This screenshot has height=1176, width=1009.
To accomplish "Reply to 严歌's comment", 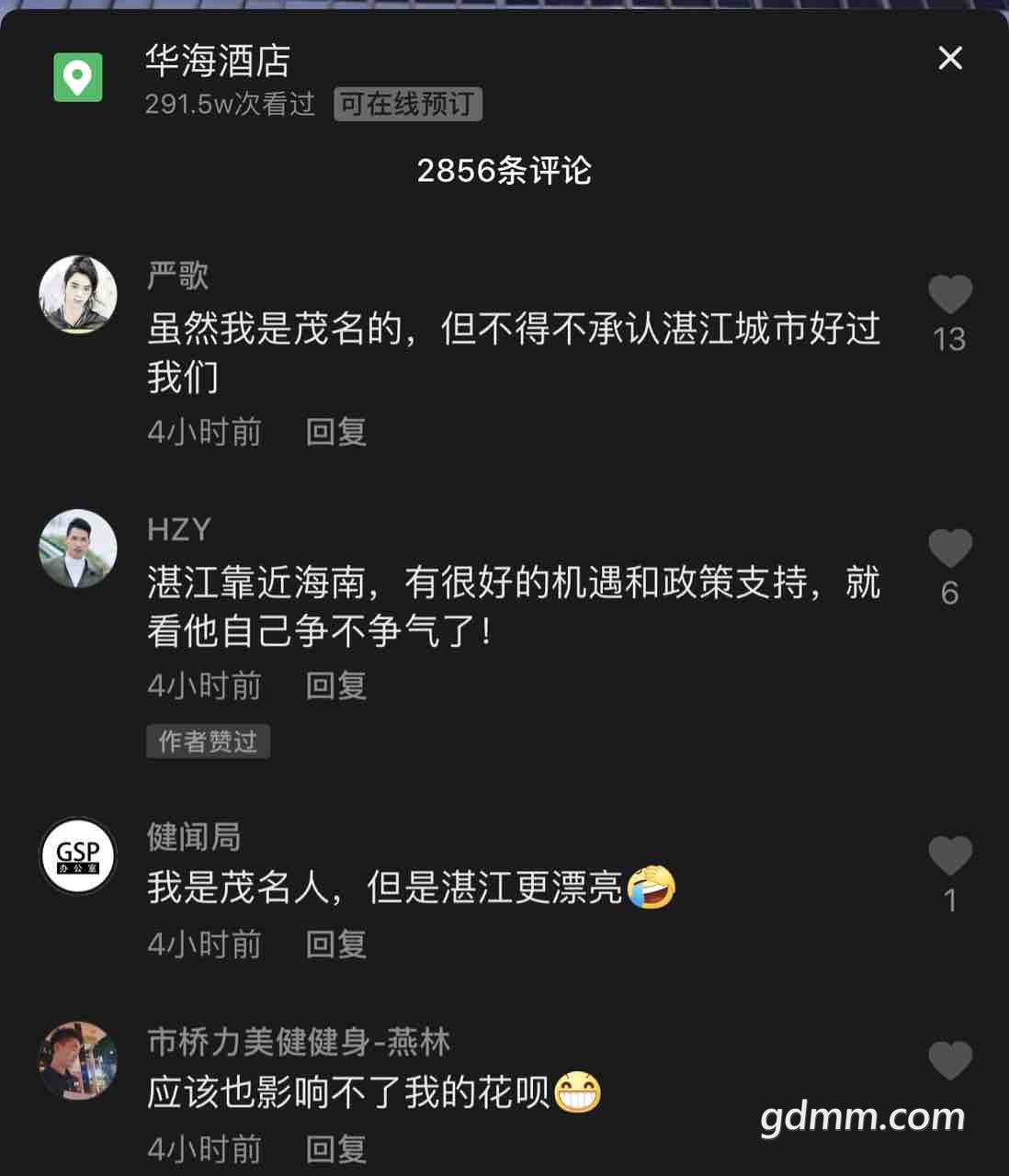I will tap(335, 432).
